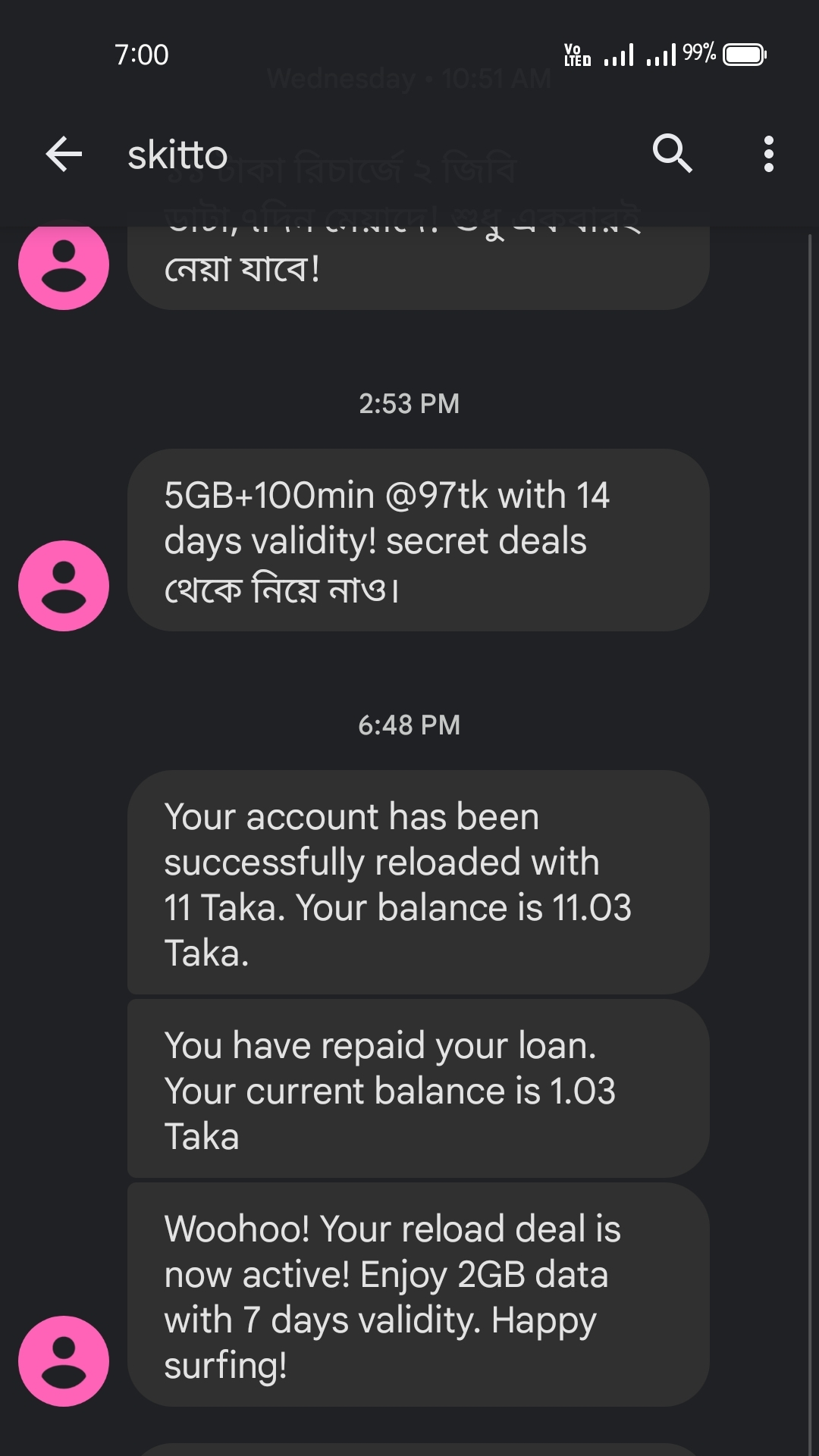Tap the Woohoo reload deal message

(x=419, y=1295)
